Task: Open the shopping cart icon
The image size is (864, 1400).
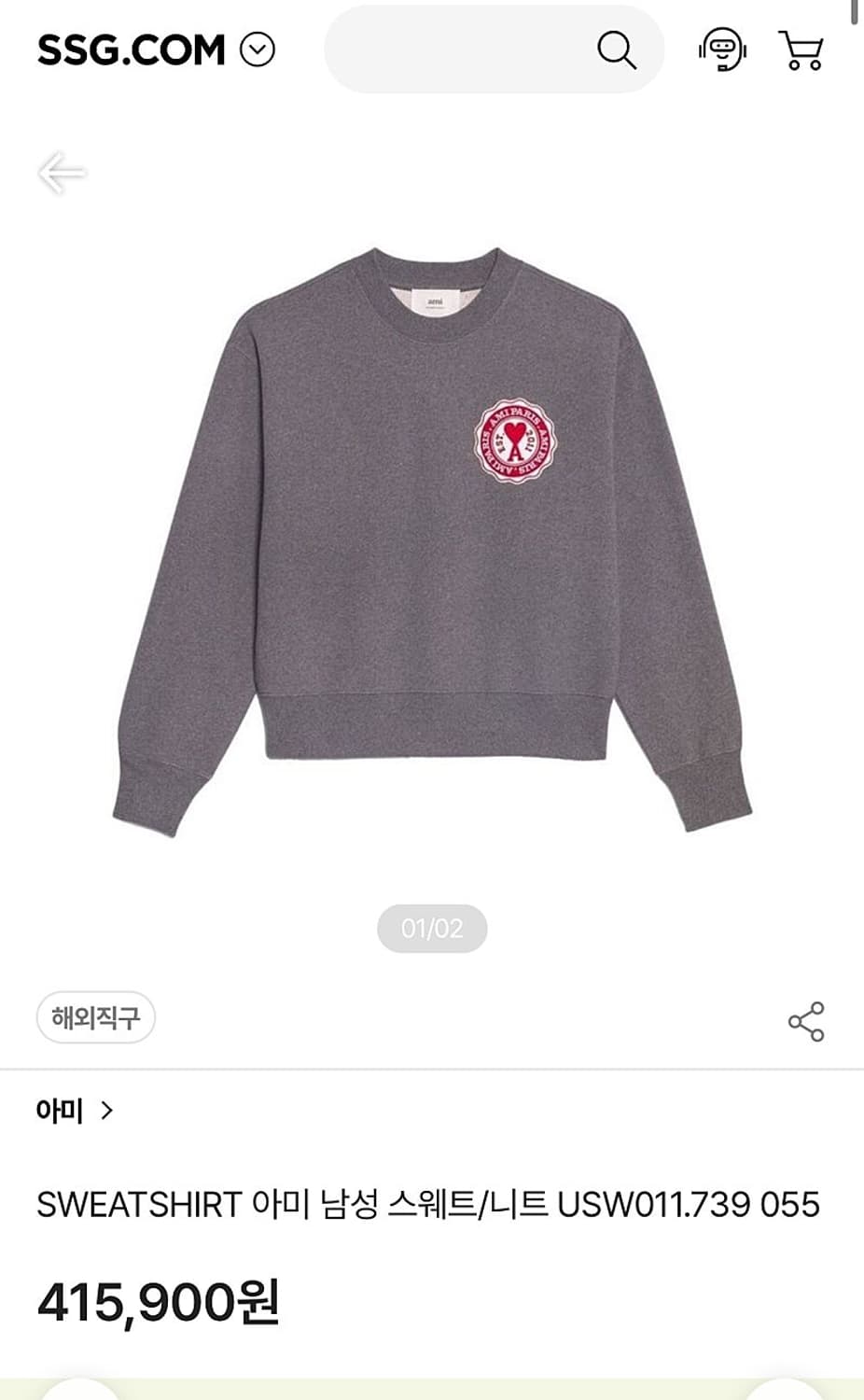Action: pyautogui.click(x=801, y=49)
